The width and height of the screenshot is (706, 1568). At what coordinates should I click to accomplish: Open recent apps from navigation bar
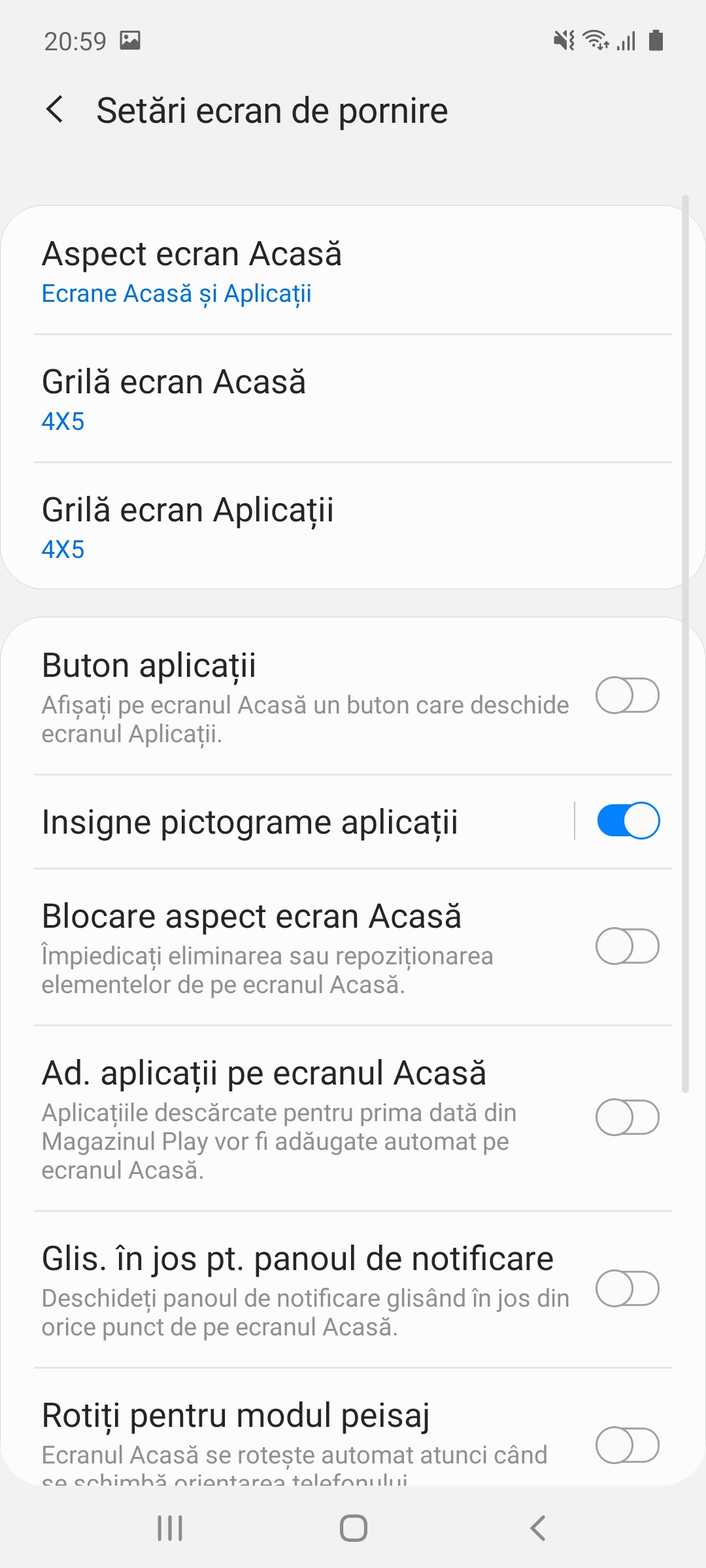pyautogui.click(x=170, y=1528)
